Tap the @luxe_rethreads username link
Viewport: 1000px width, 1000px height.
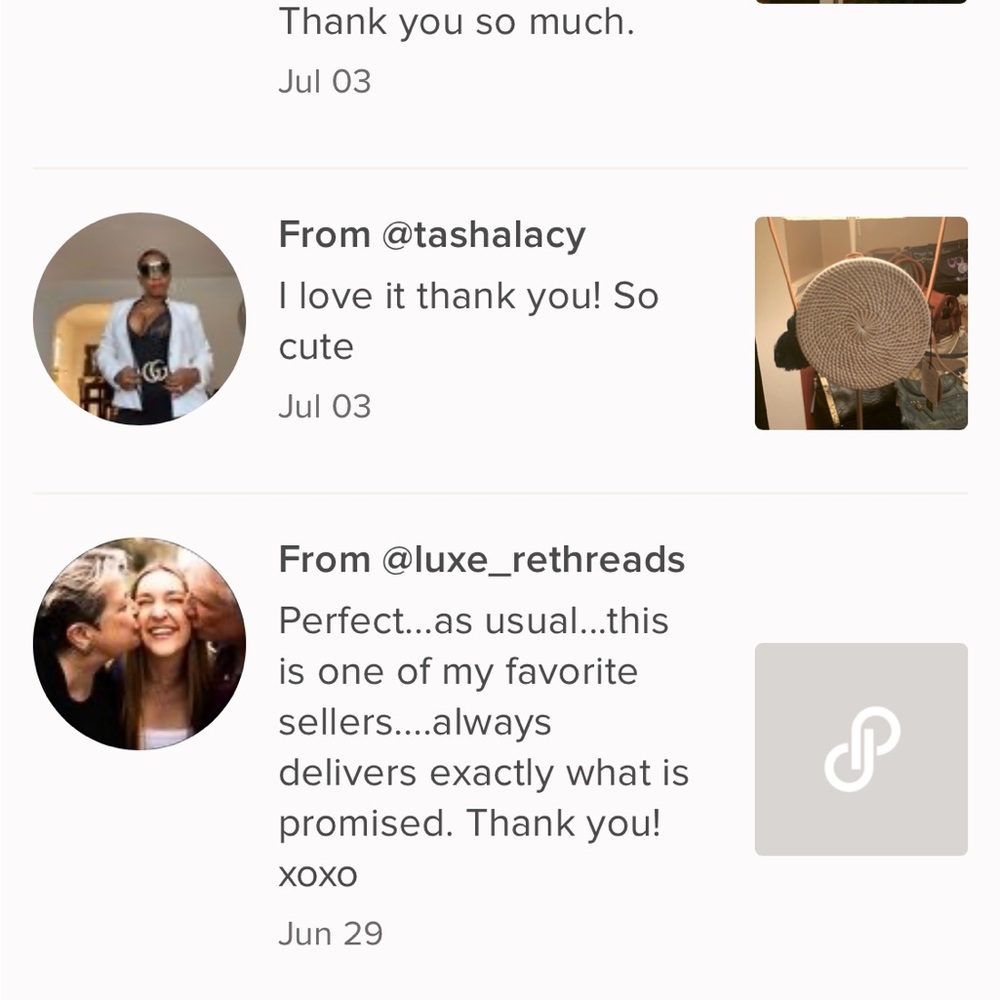533,560
